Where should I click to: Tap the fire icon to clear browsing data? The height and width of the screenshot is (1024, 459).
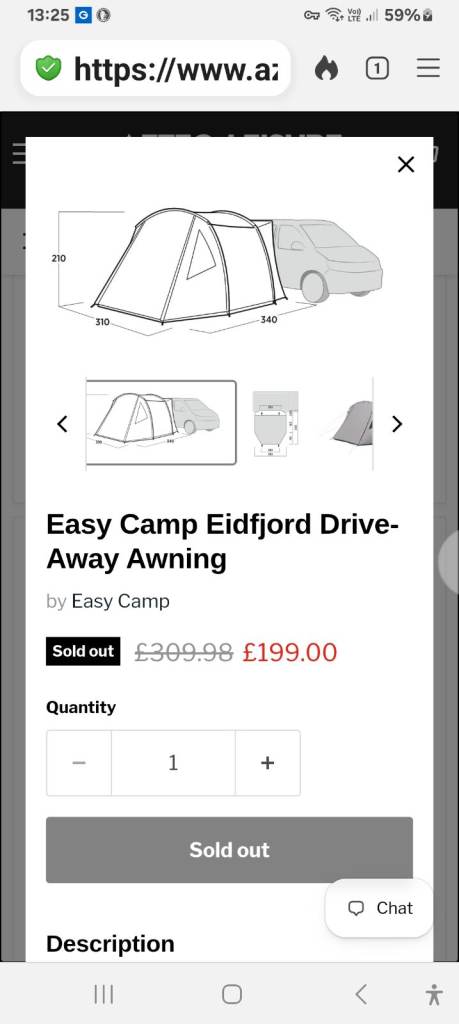pos(326,68)
